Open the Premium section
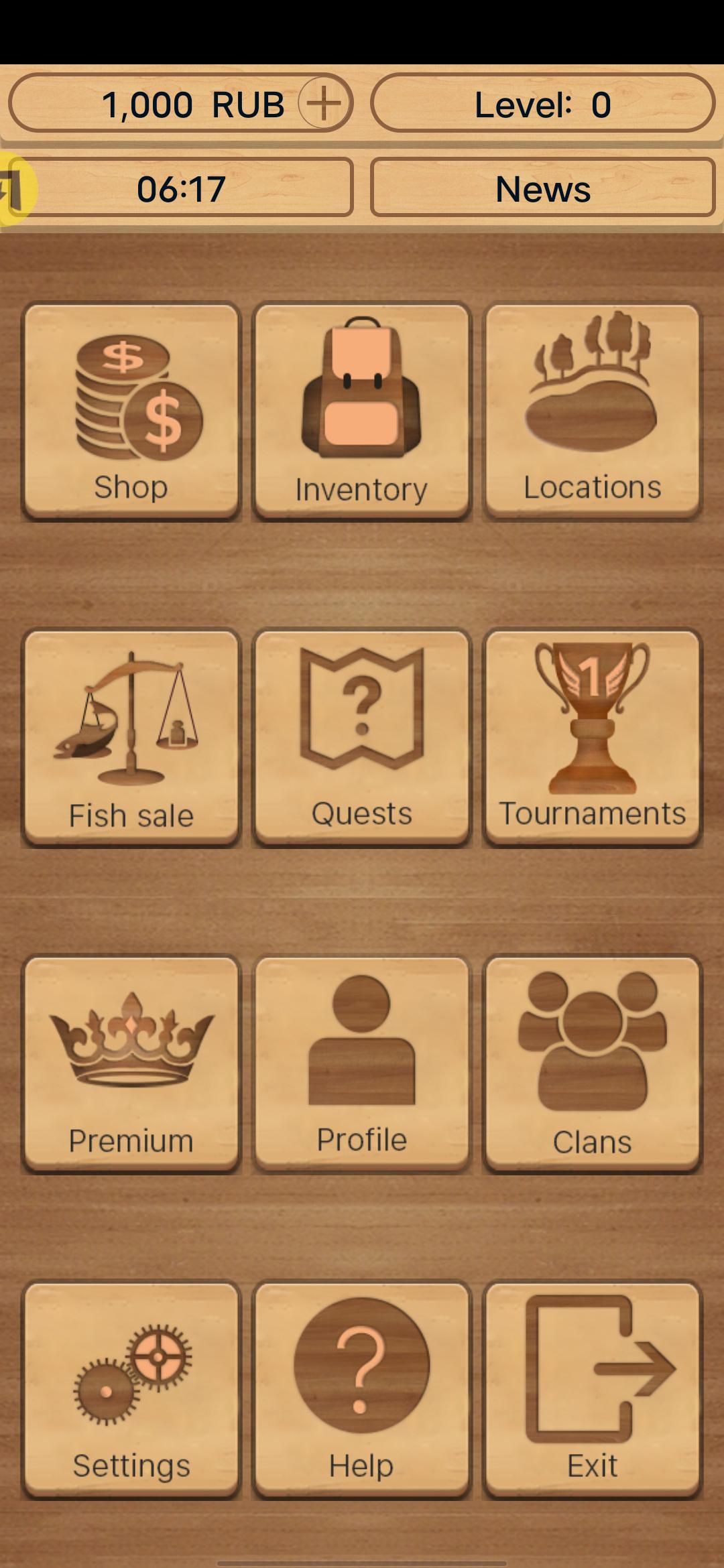The height and width of the screenshot is (1568, 724). (x=131, y=1064)
